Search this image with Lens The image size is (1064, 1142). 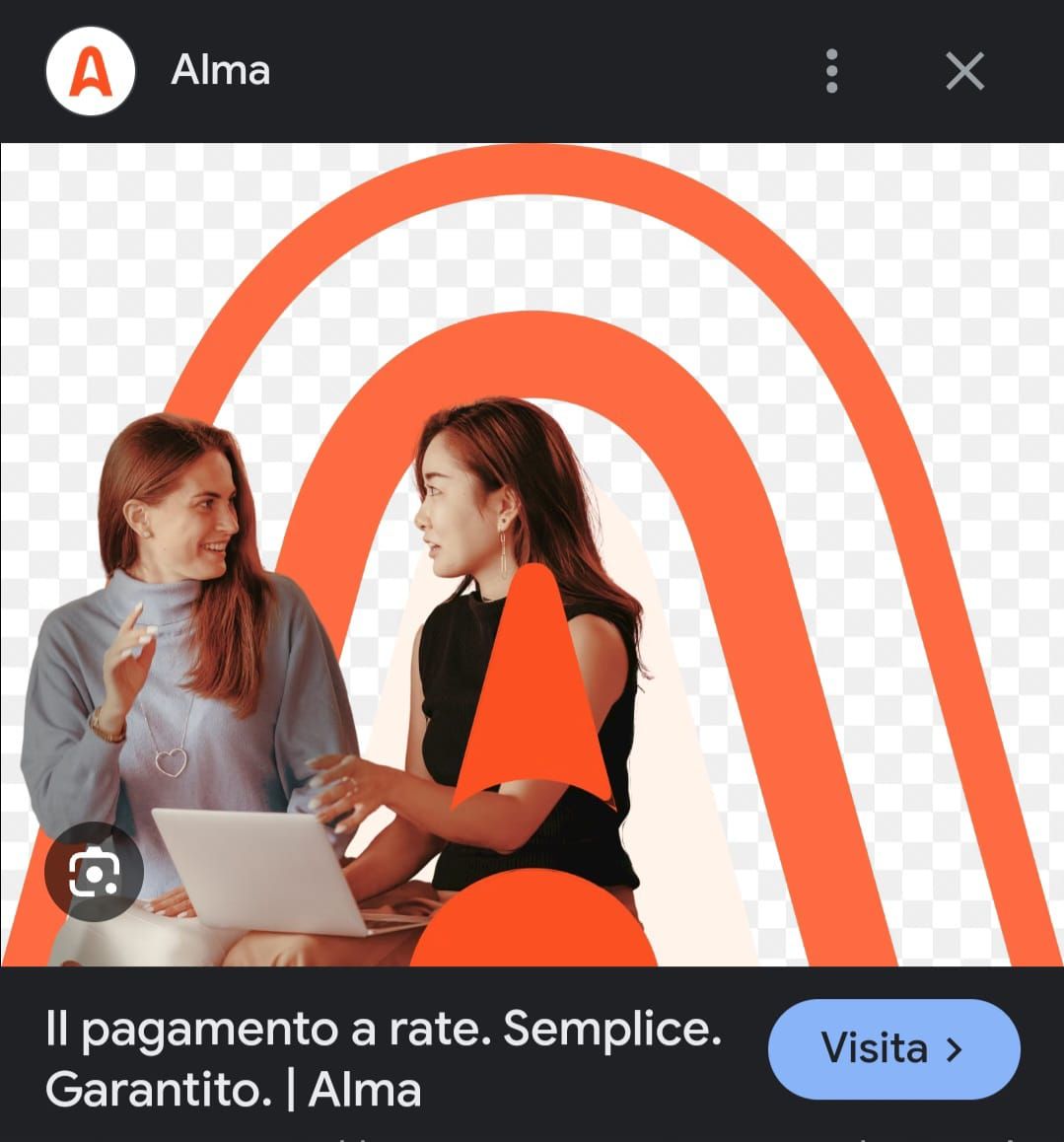94,872
